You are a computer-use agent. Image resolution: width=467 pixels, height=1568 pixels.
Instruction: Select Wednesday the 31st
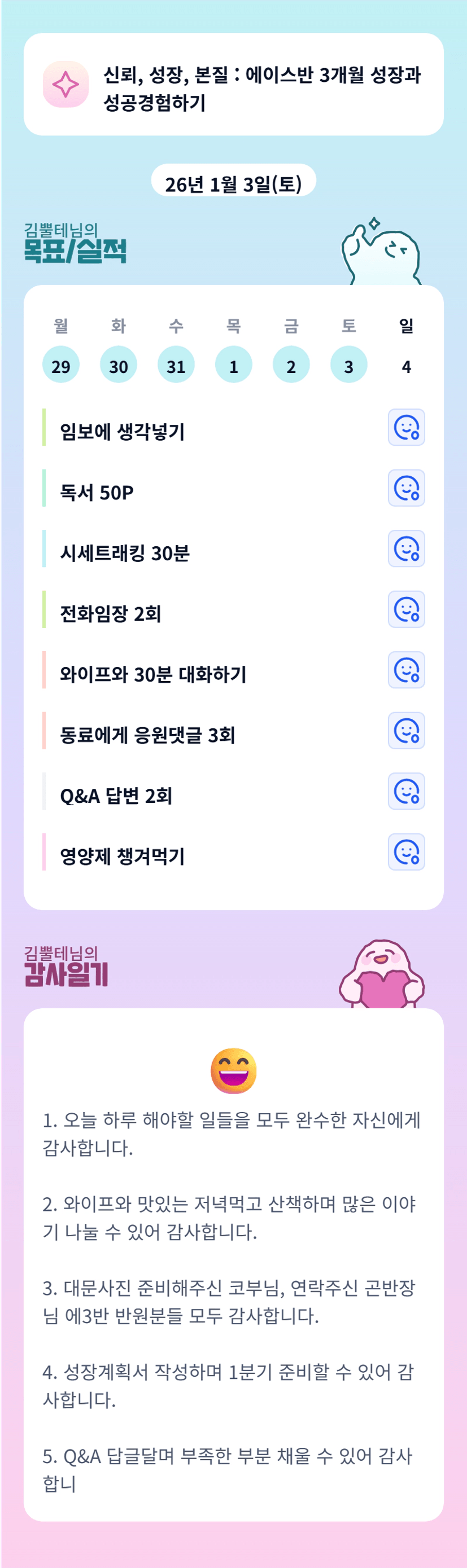(x=176, y=365)
